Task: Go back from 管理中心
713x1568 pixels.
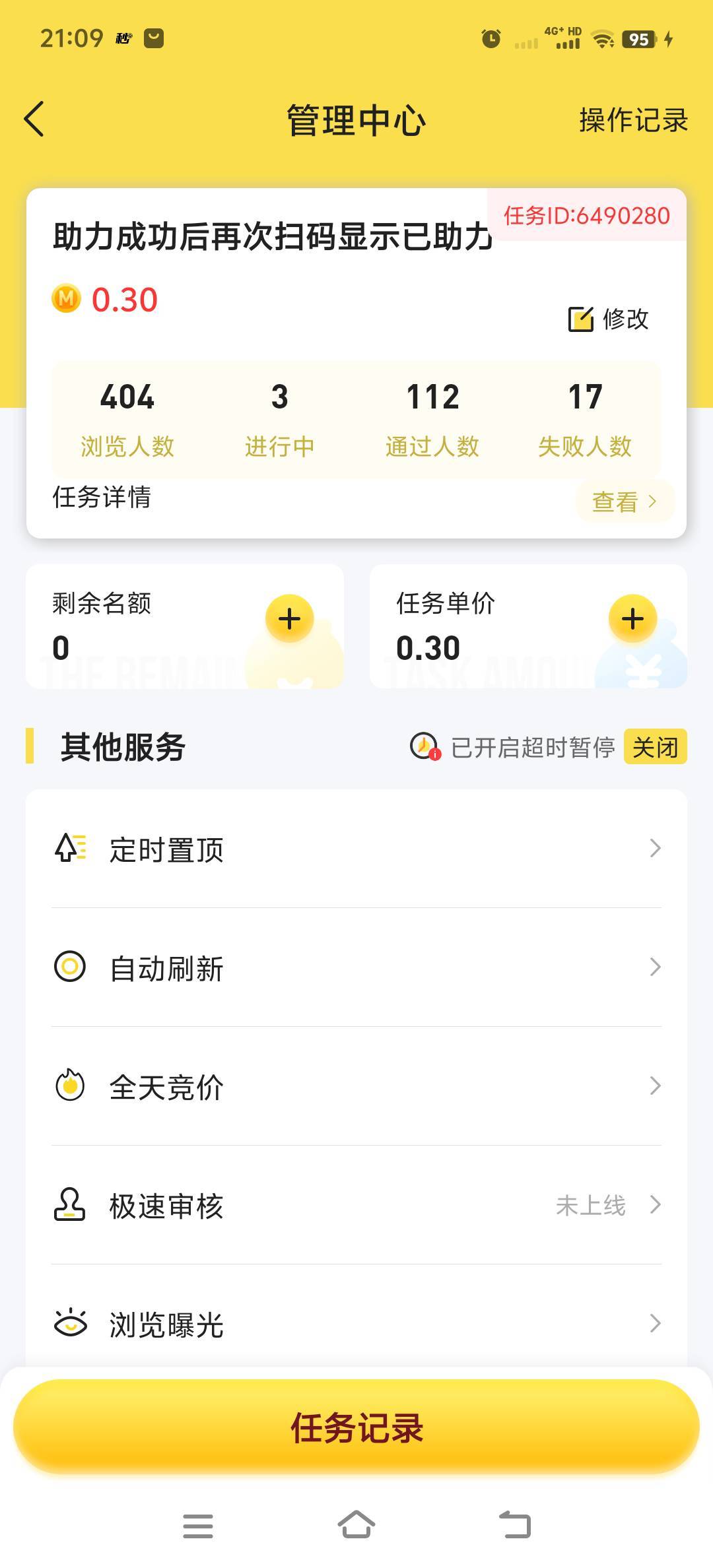Action: click(34, 119)
